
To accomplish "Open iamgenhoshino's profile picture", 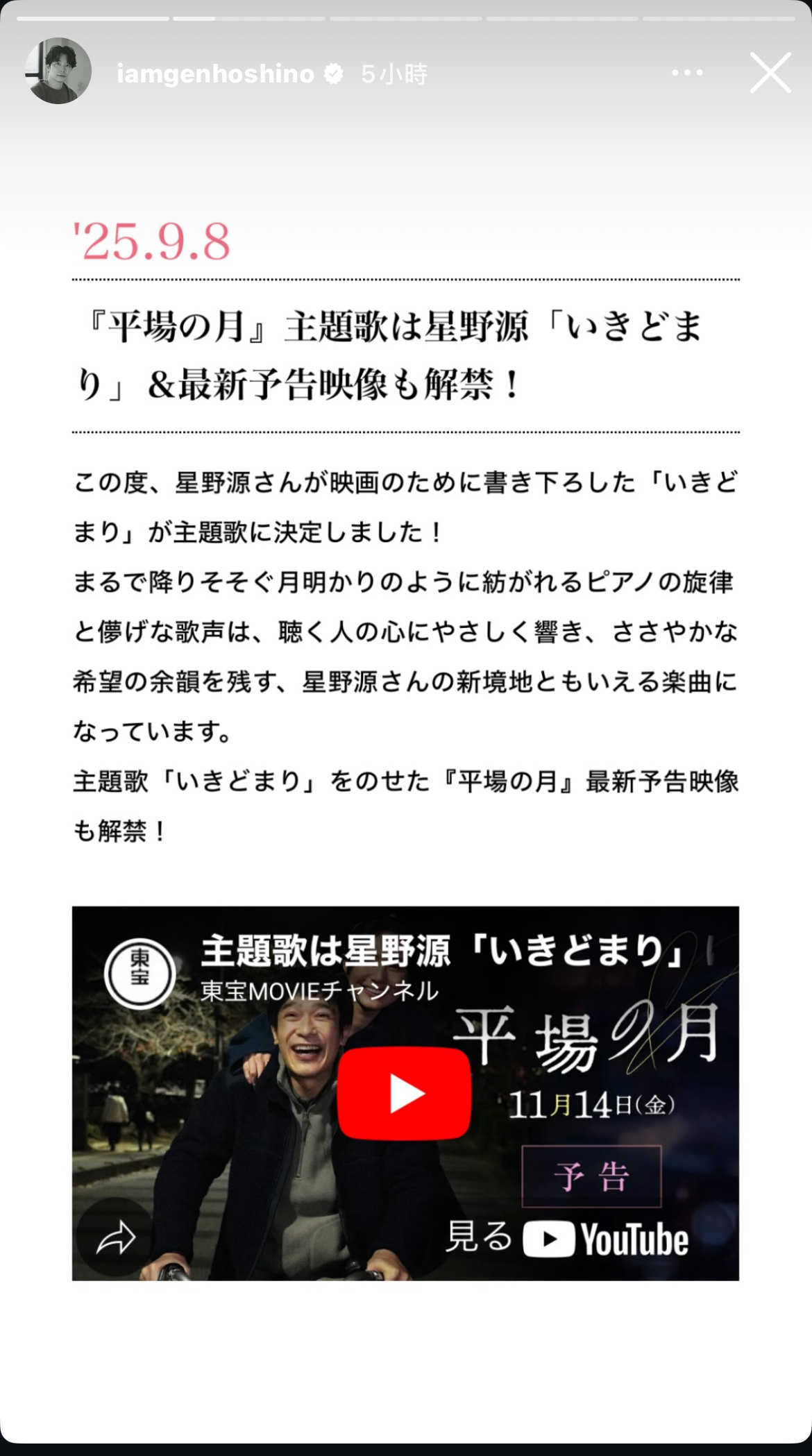I will (x=58, y=71).
